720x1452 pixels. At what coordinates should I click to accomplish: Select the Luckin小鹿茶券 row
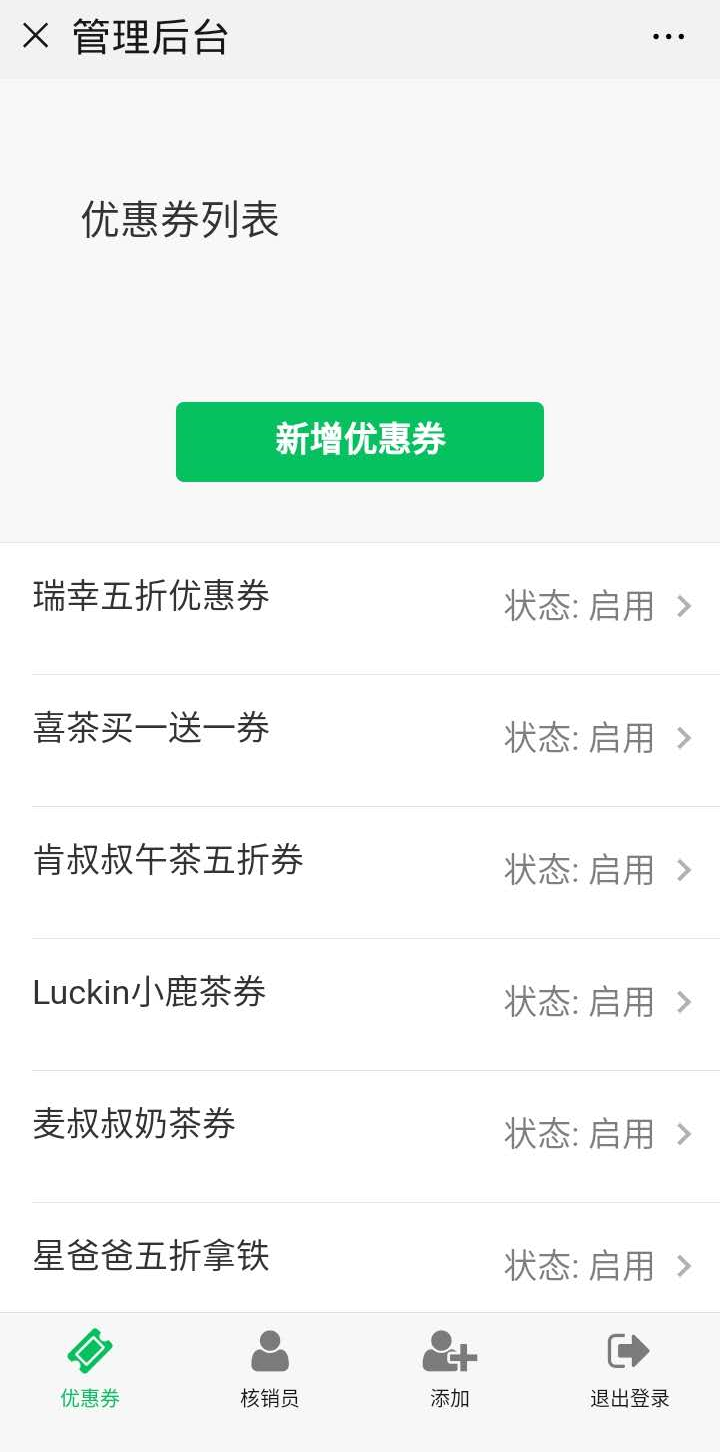360,1003
